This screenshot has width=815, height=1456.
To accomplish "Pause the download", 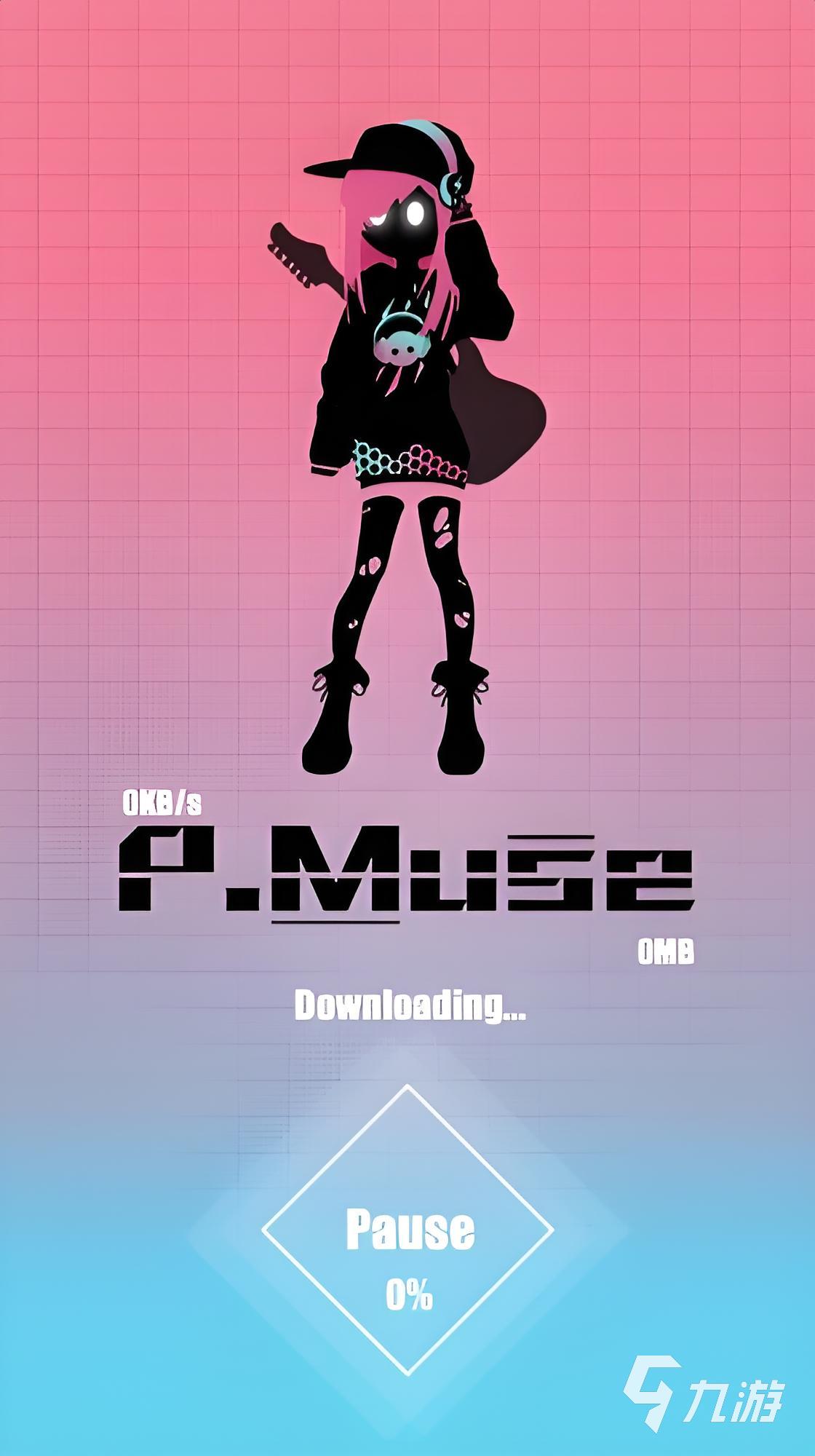I will [408, 1230].
